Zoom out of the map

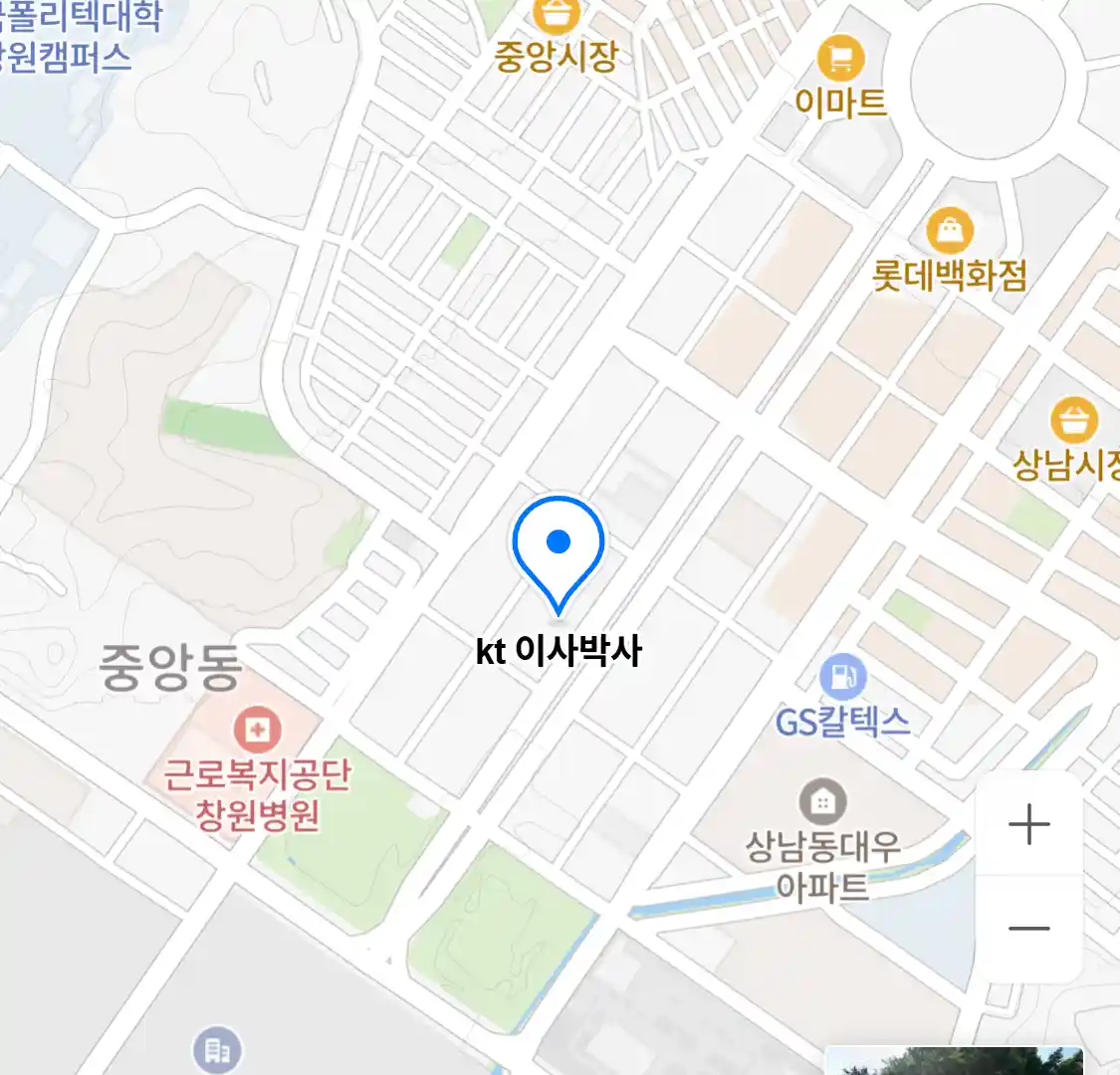[1028, 929]
